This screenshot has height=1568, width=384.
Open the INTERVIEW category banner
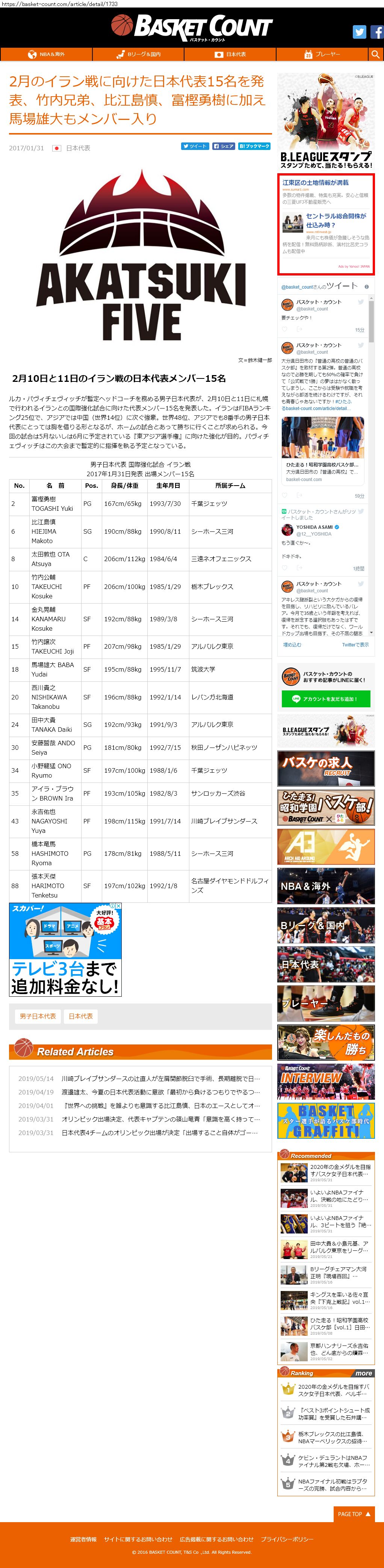(x=326, y=1082)
